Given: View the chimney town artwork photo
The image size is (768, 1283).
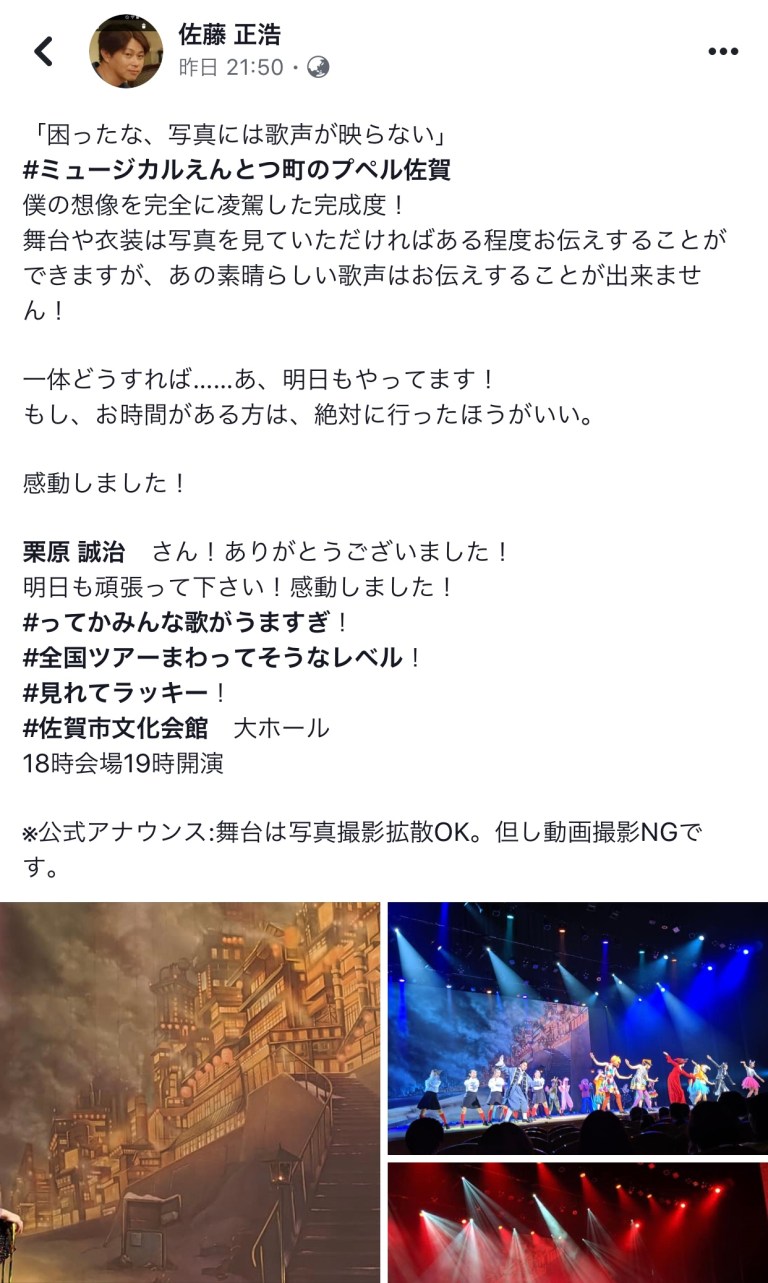Looking at the screenshot, I should pos(190,1092).
